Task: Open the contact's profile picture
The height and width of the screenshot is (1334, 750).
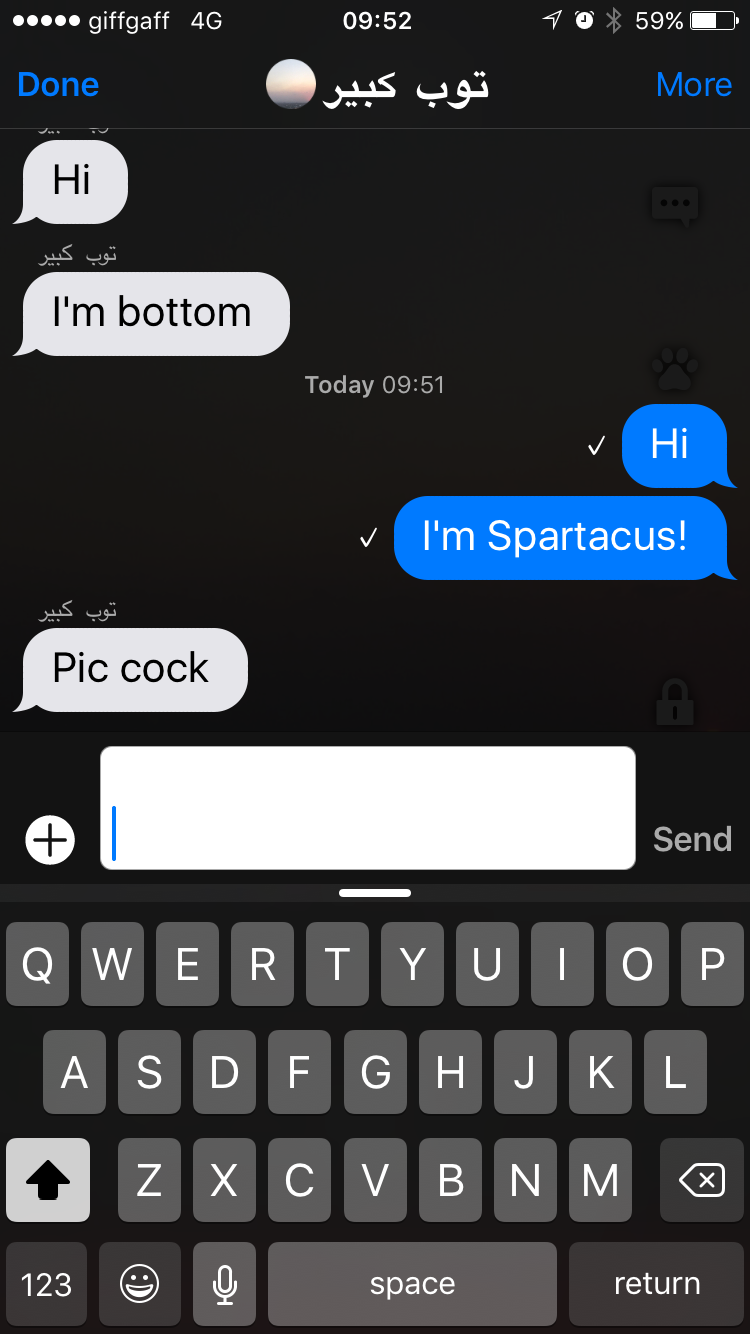Action: (291, 85)
